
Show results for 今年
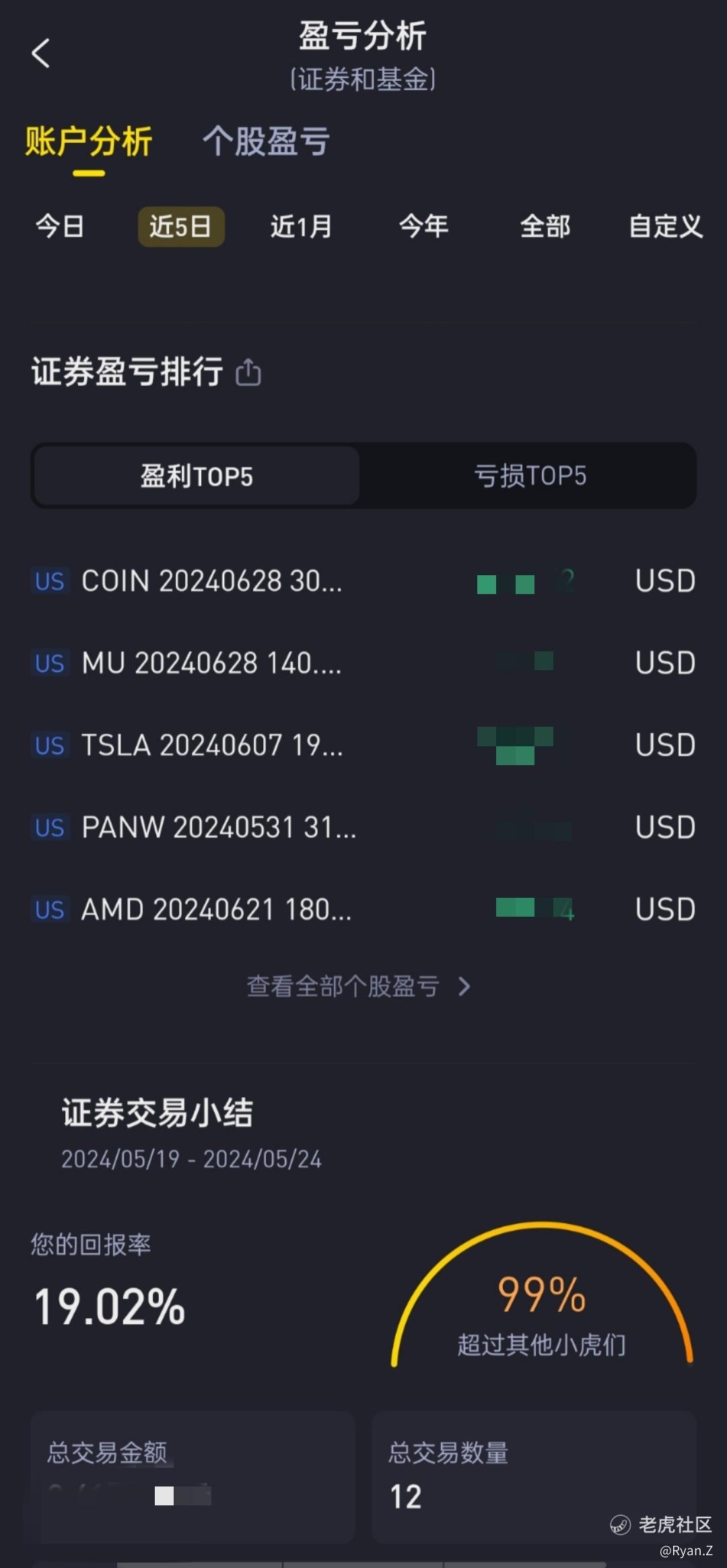pos(423,226)
